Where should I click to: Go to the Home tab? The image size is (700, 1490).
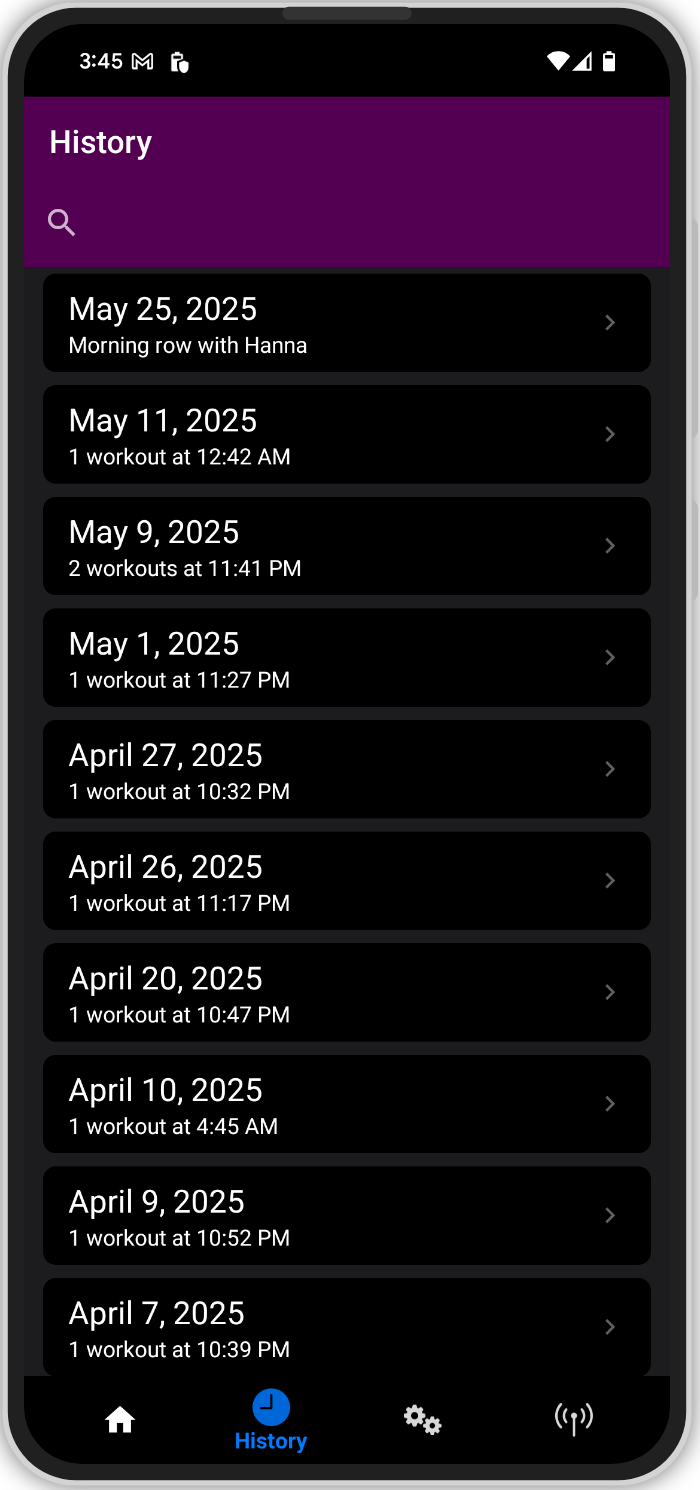[x=120, y=1419]
